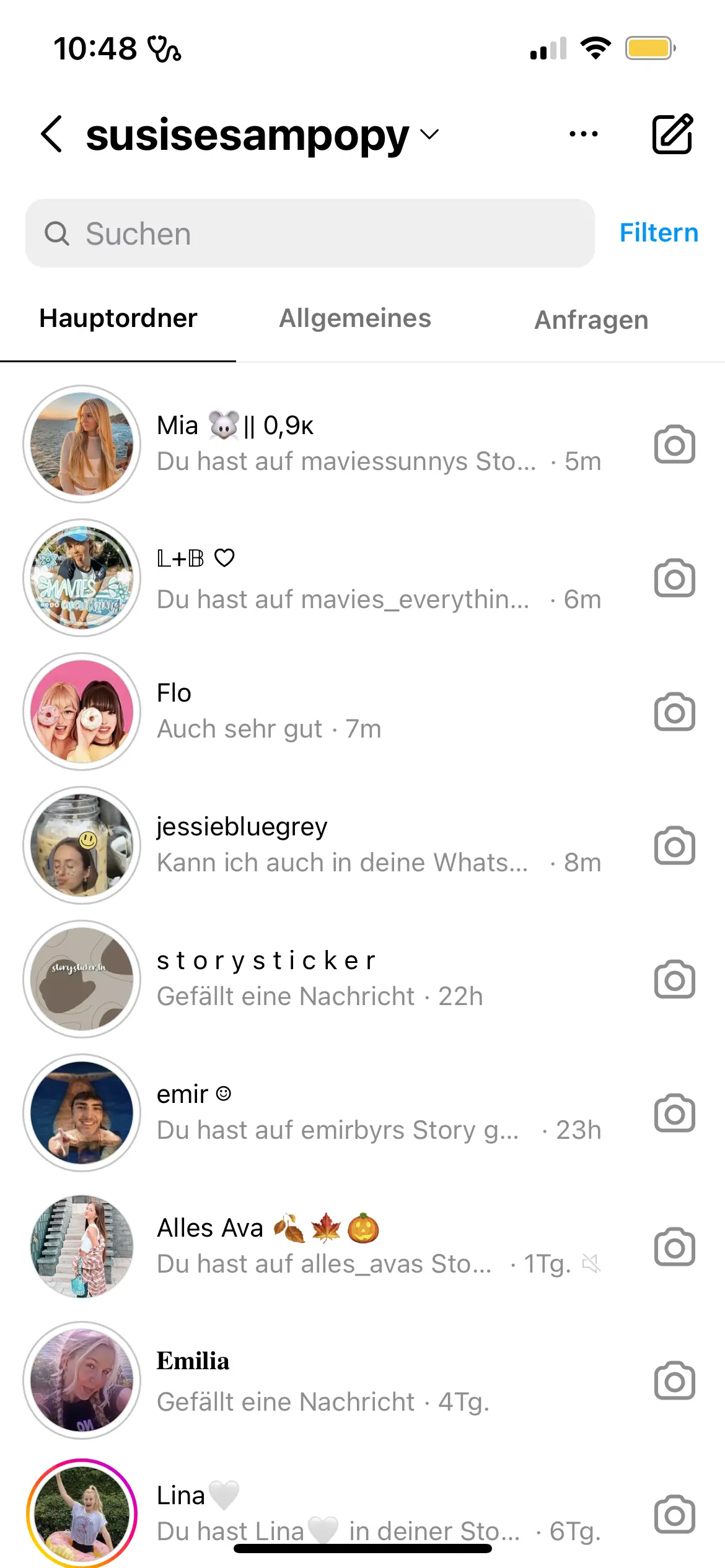
Task: Switch to the Anfragen tab
Action: tap(591, 320)
